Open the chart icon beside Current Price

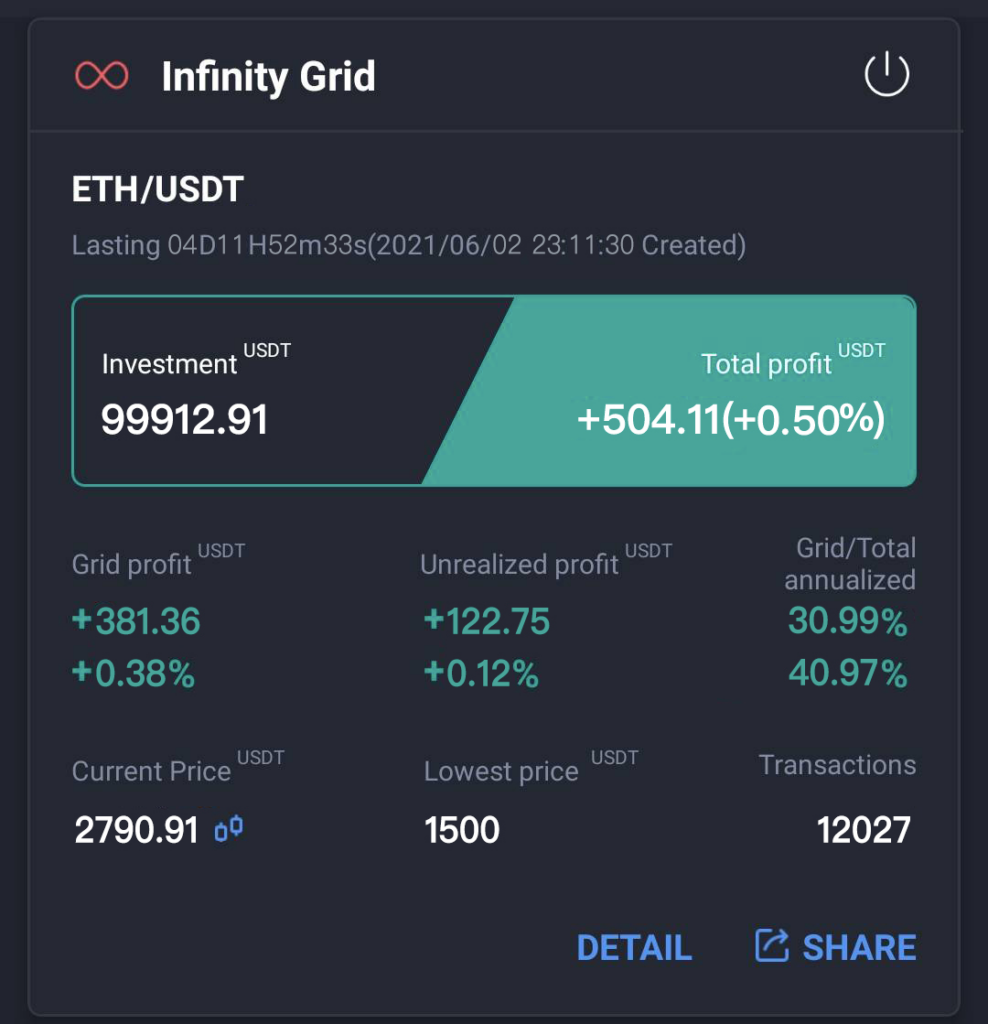click(230, 829)
